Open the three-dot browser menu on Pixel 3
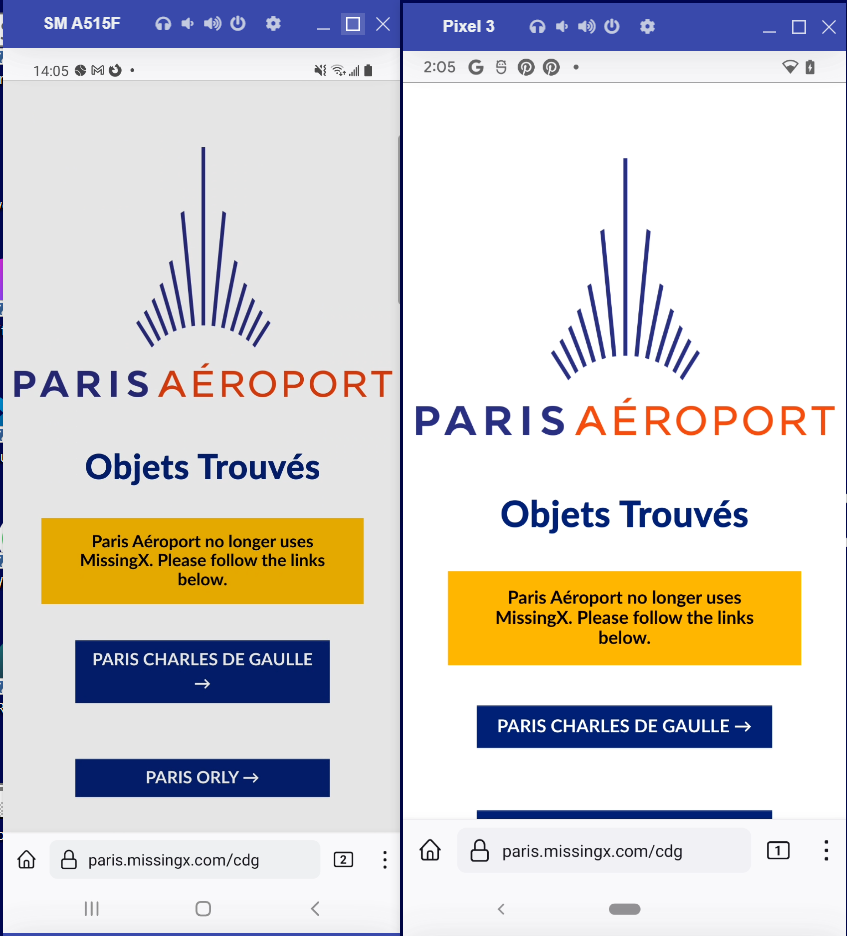847x936 pixels. [x=826, y=851]
